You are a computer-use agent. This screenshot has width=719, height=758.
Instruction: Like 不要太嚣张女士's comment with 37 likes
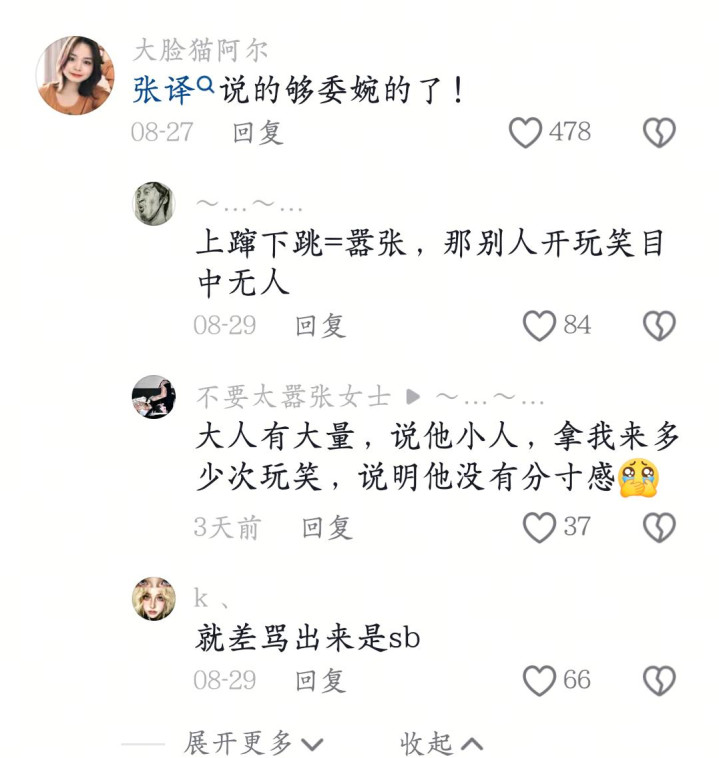540,527
